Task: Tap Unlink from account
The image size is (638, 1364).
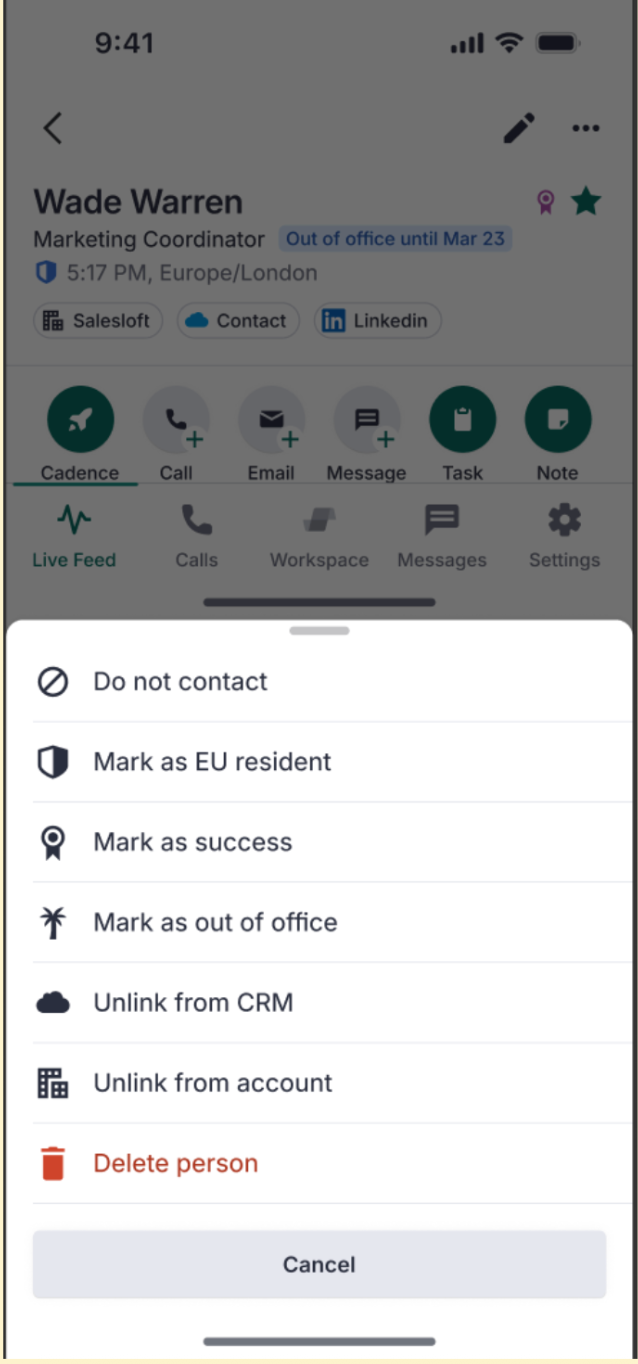Action: tap(213, 1082)
